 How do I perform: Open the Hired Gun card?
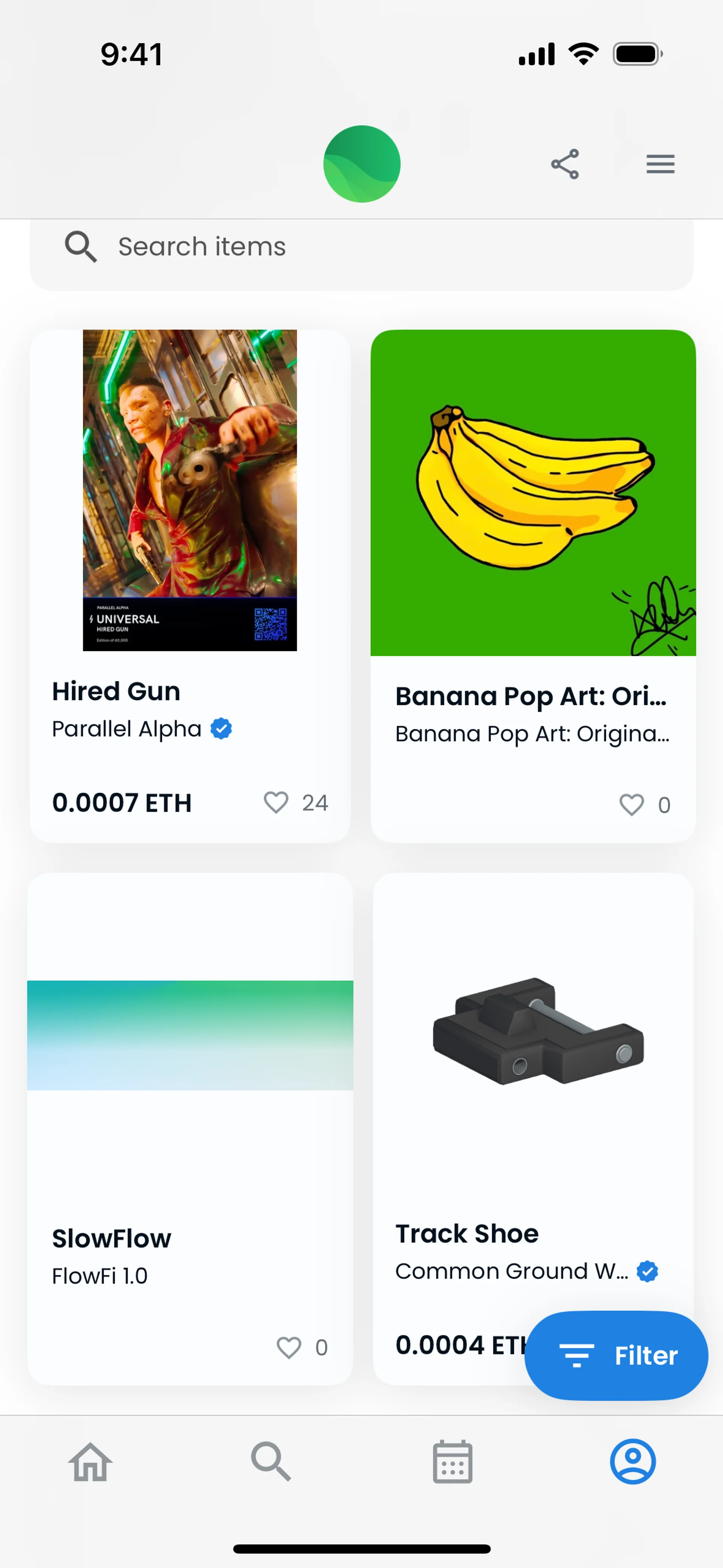coord(190,491)
